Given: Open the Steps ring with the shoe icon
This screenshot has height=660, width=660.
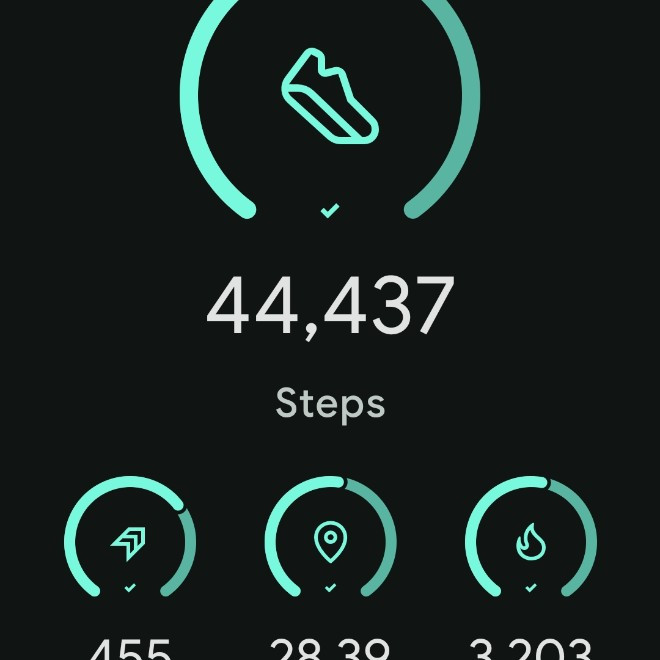Looking at the screenshot, I should [330, 98].
